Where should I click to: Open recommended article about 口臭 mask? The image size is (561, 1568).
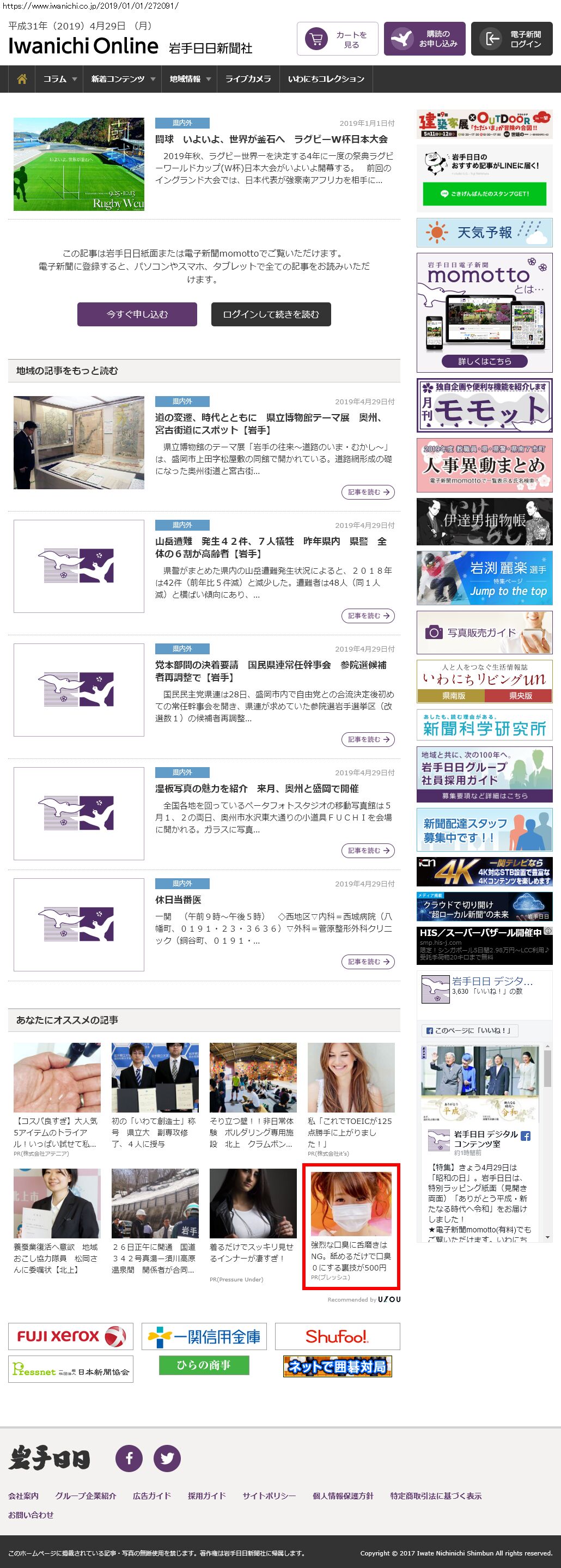350,1226
